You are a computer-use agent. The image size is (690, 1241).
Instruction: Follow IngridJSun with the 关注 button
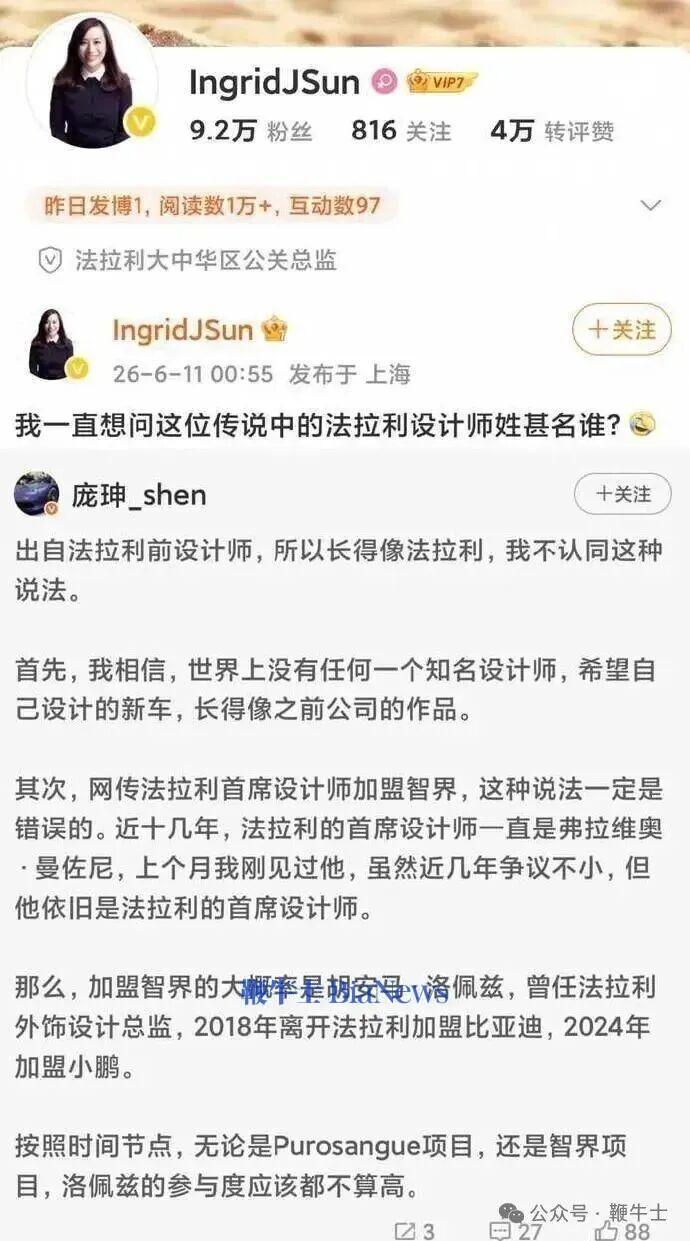621,329
